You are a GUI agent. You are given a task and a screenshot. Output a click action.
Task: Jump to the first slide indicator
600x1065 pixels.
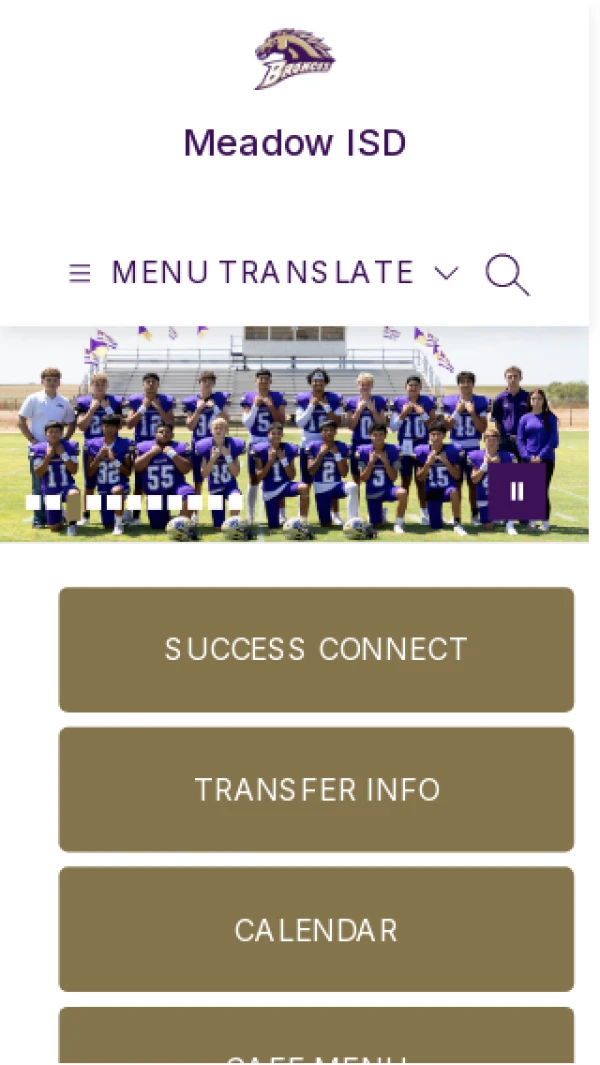pos(33,502)
